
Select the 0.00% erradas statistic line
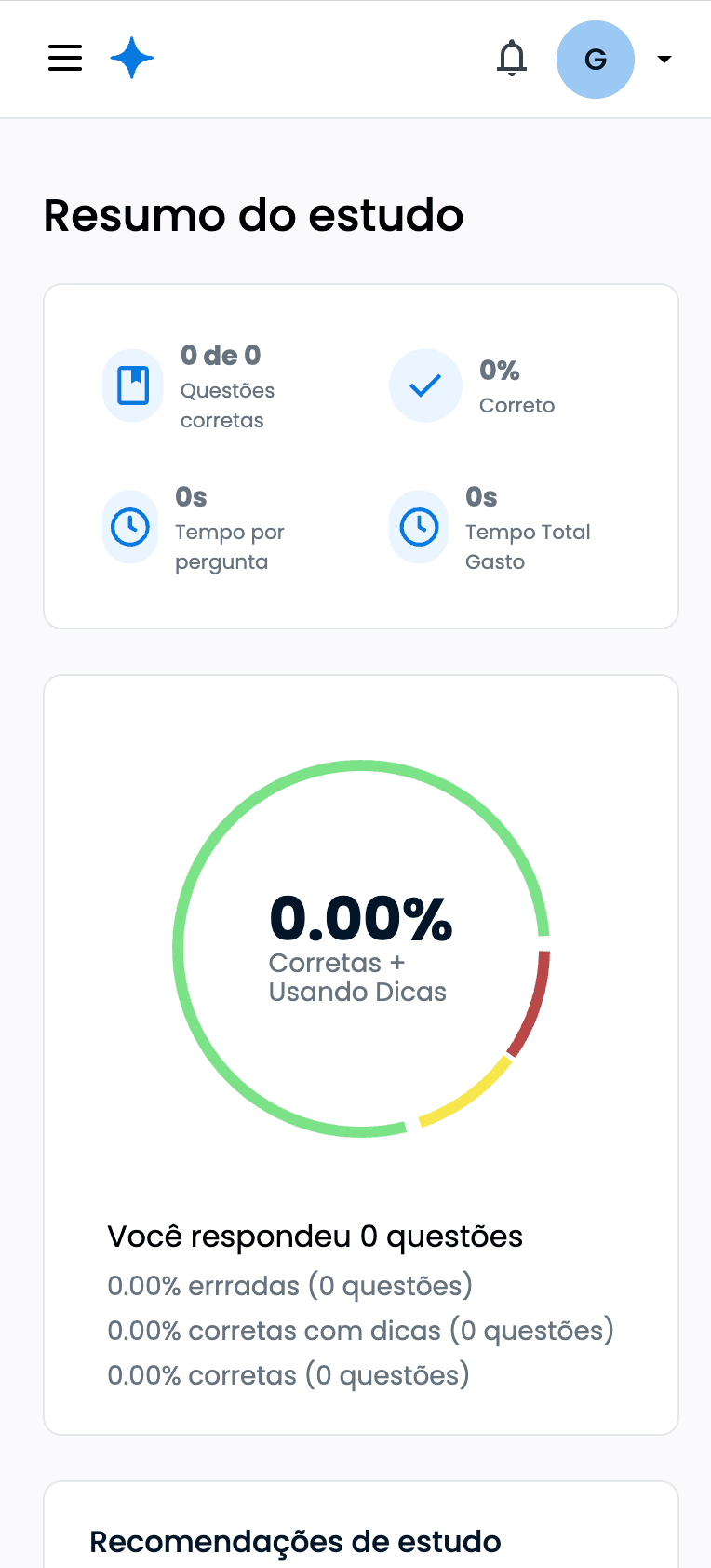pos(289,1285)
